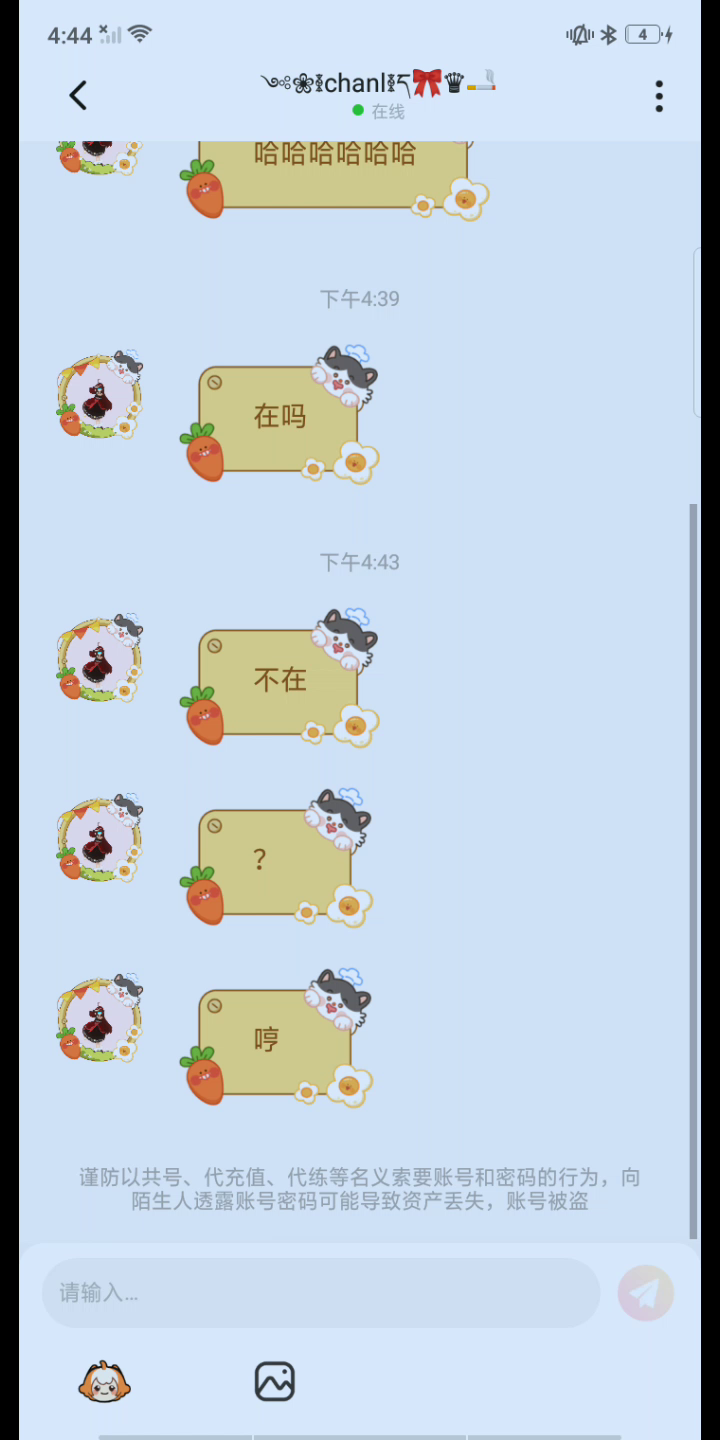The width and height of the screenshot is (720, 1440).
Task: Send message with the paper plane button
Action: click(645, 1293)
